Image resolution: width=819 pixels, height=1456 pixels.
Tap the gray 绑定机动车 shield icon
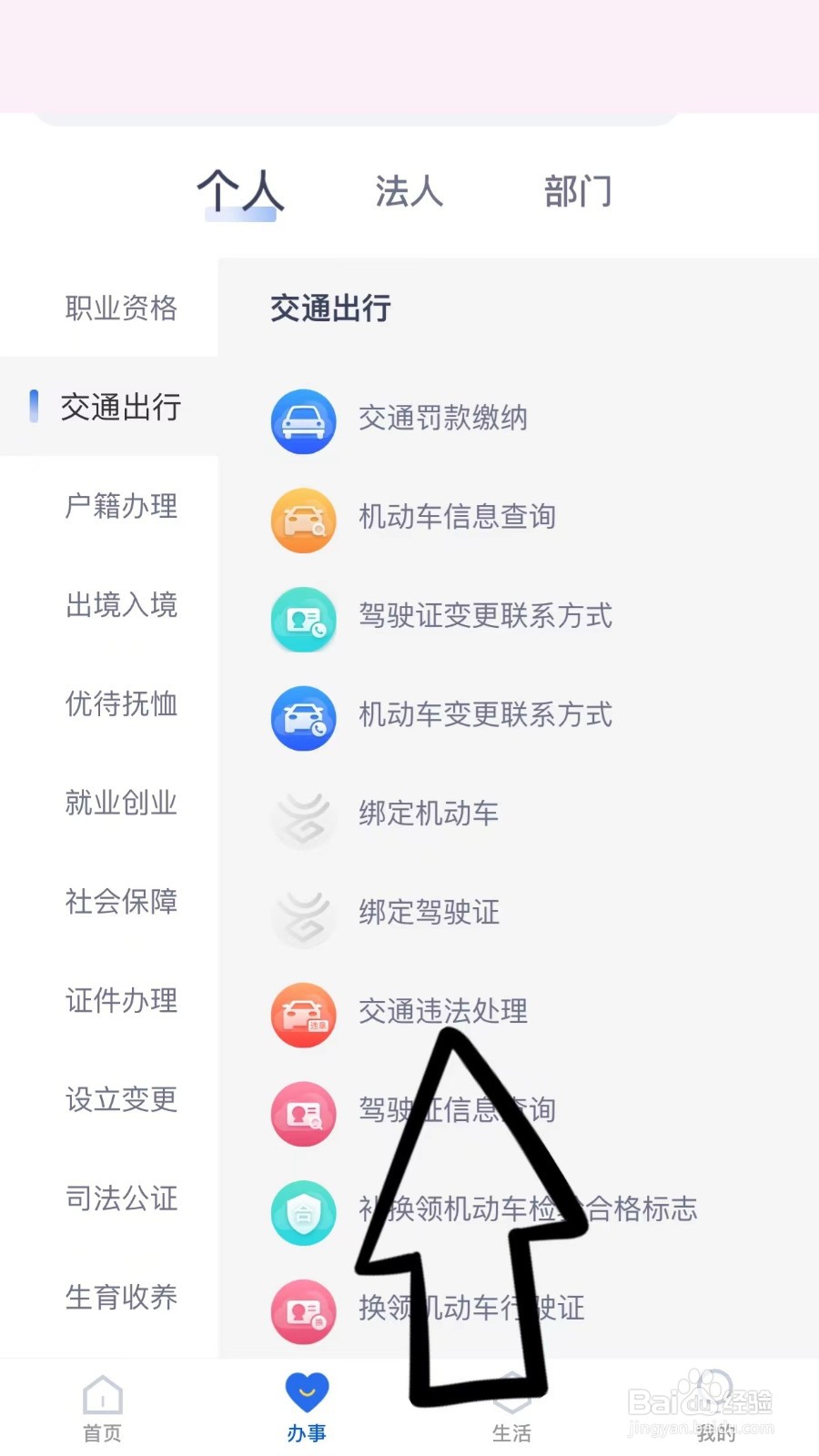point(303,818)
